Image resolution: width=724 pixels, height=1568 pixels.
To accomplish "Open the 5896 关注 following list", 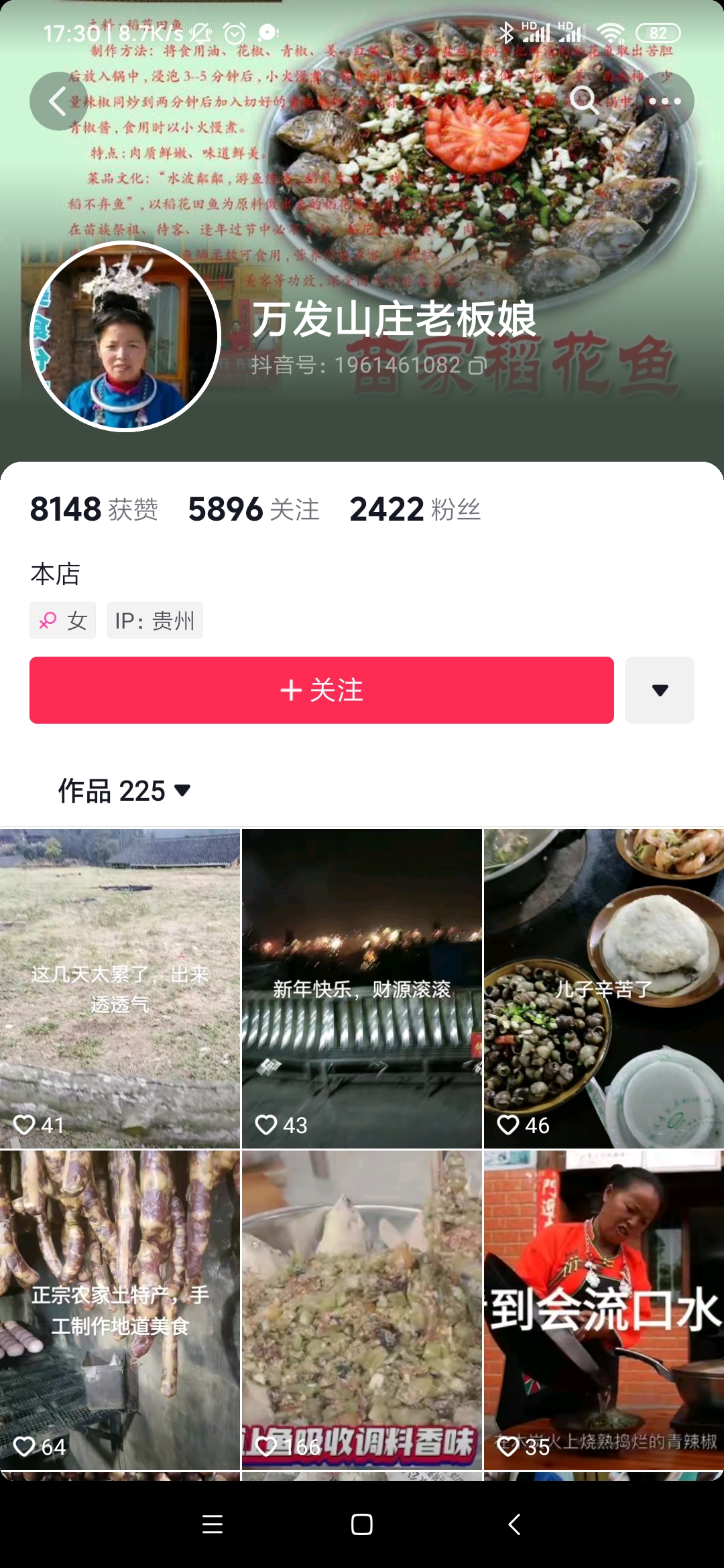I will point(253,509).
